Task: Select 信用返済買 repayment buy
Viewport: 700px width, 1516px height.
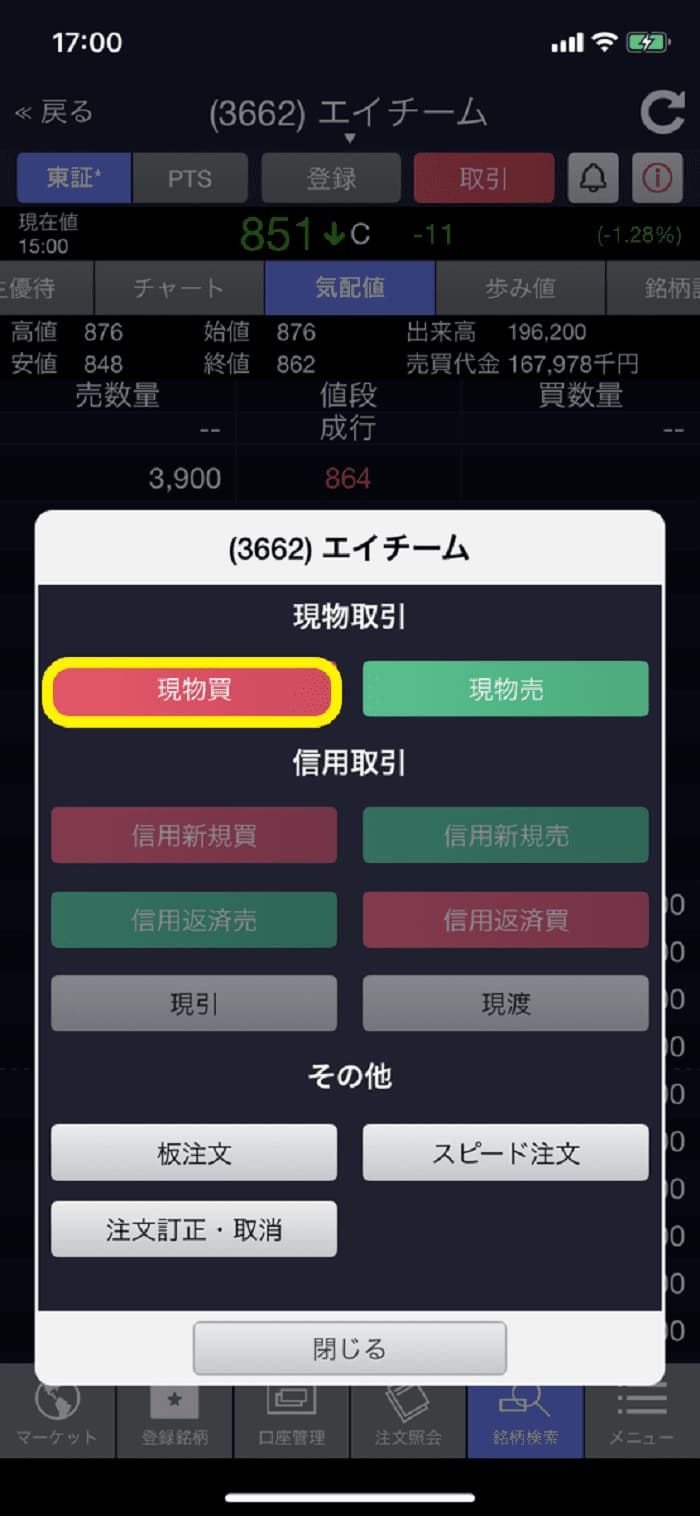Action: 505,920
